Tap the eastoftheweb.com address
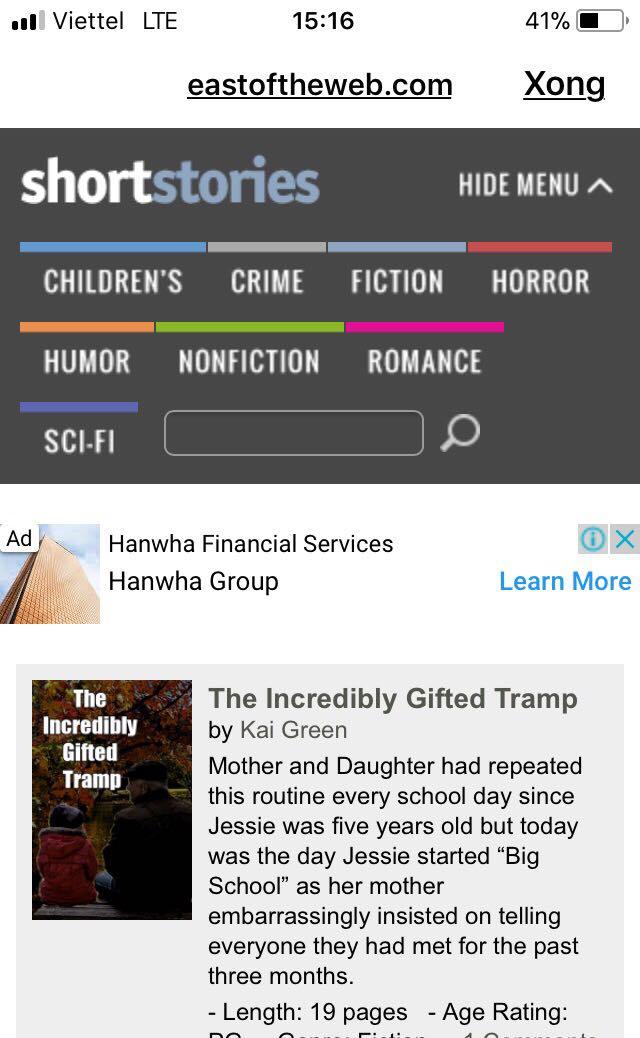 point(319,86)
